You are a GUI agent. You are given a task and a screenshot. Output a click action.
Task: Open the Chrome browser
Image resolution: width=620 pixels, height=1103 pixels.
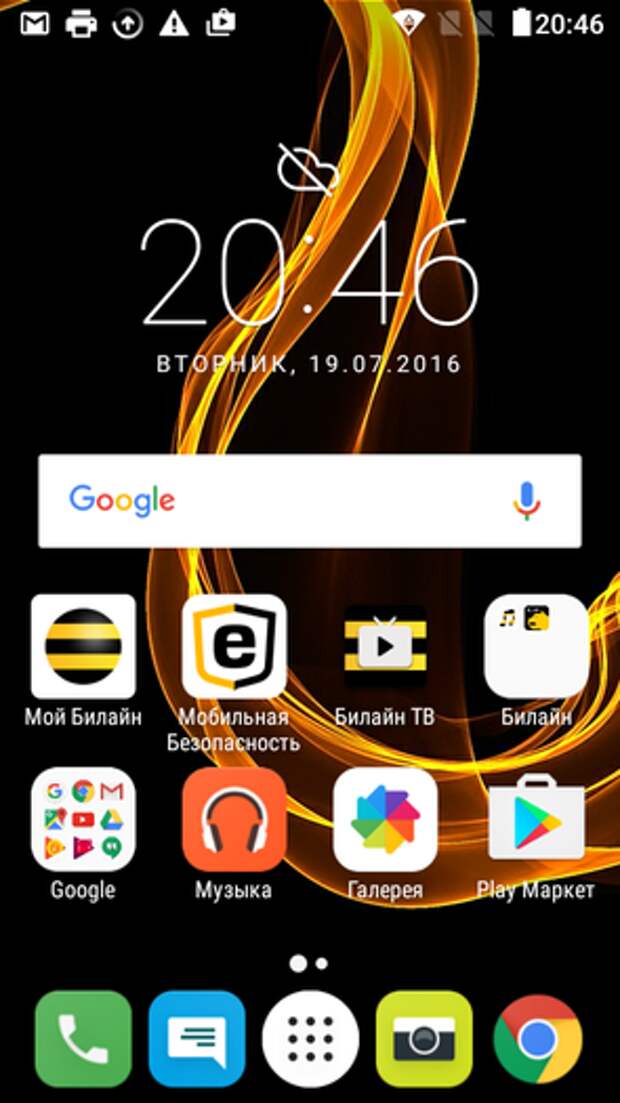[x=537, y=1040]
